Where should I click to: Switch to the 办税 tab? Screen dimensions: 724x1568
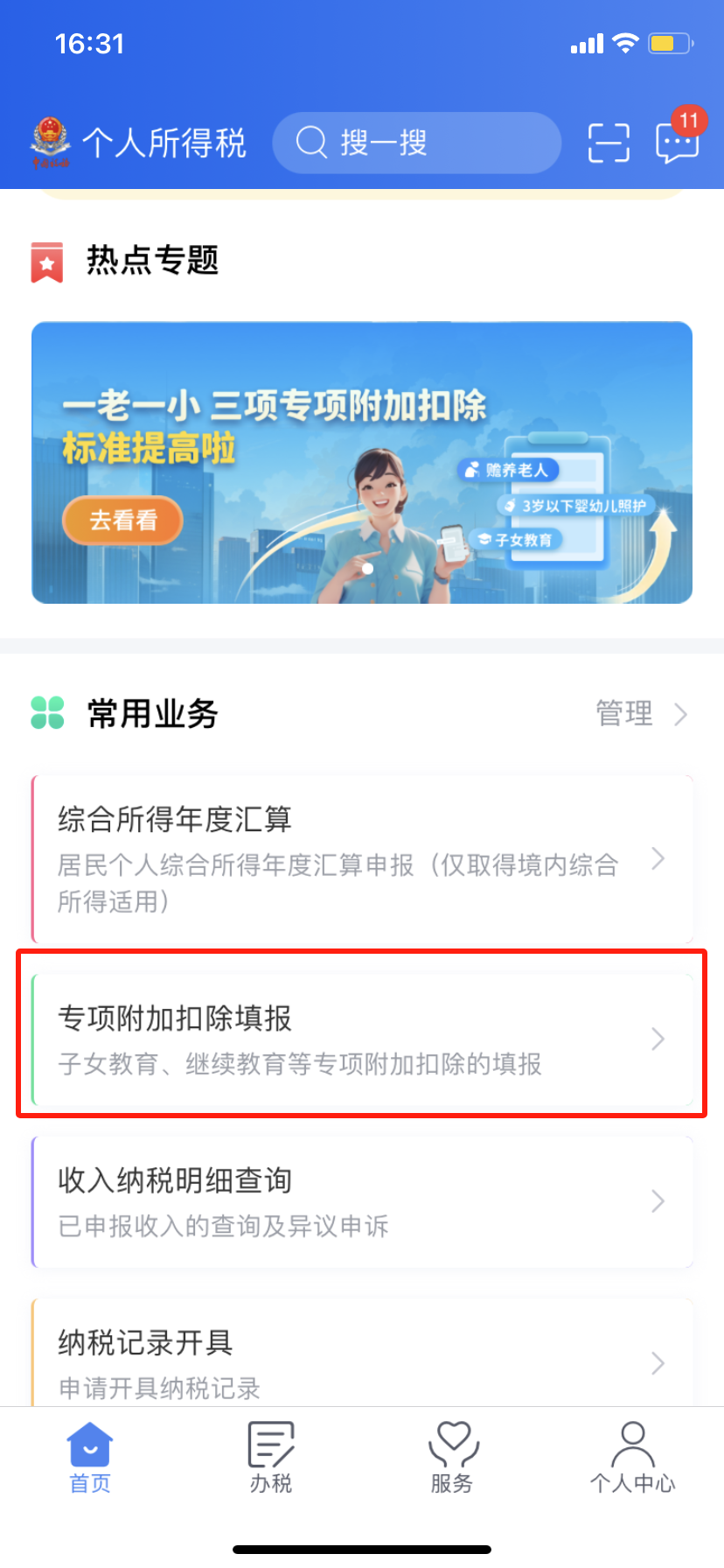271,1458
